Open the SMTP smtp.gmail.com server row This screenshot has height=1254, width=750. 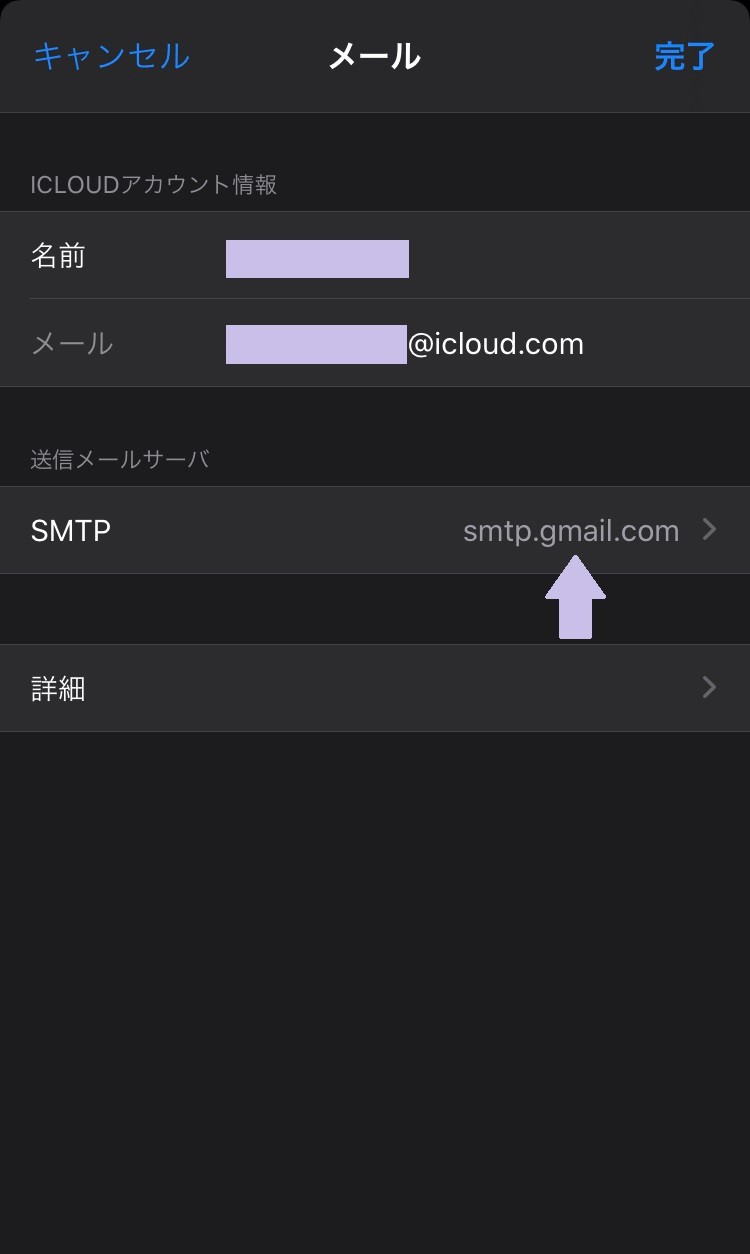point(375,530)
